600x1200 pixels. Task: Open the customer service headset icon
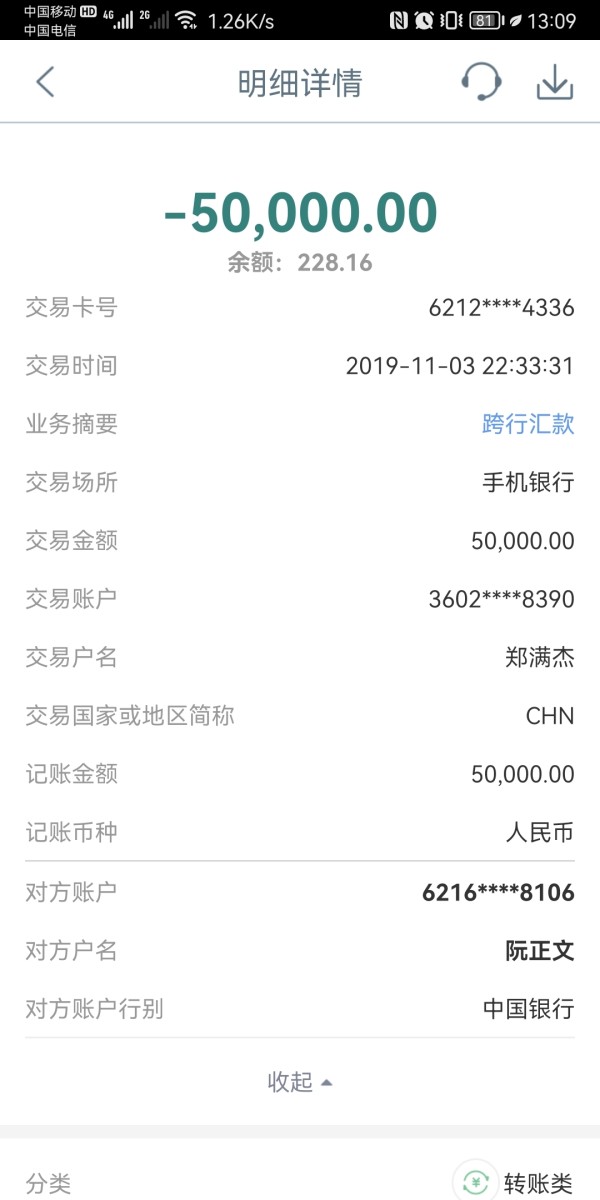481,82
